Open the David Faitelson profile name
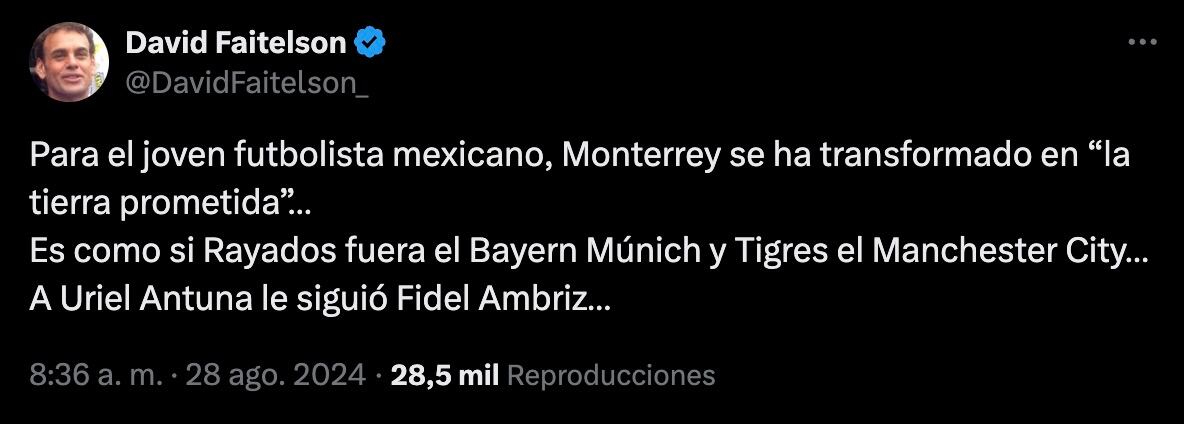The width and height of the screenshot is (1184, 424). click(x=237, y=43)
